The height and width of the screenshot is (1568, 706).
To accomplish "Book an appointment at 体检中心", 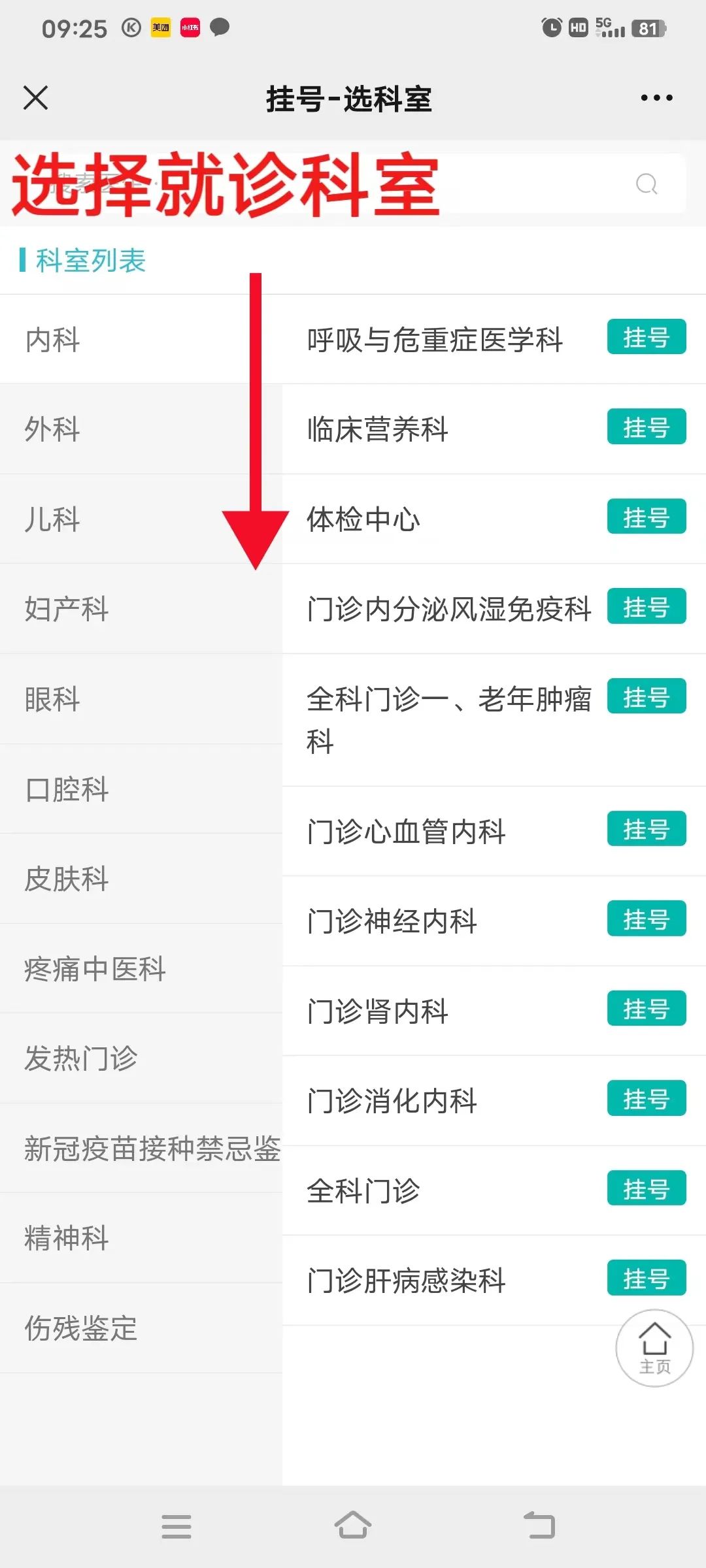I will coord(646,517).
